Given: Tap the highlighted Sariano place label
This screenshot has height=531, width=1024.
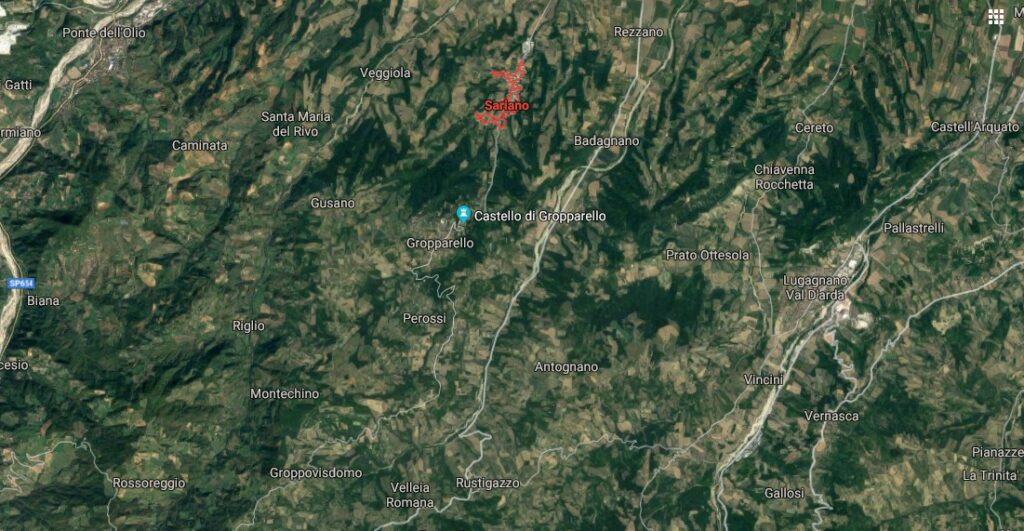Looking at the screenshot, I should click(506, 106).
